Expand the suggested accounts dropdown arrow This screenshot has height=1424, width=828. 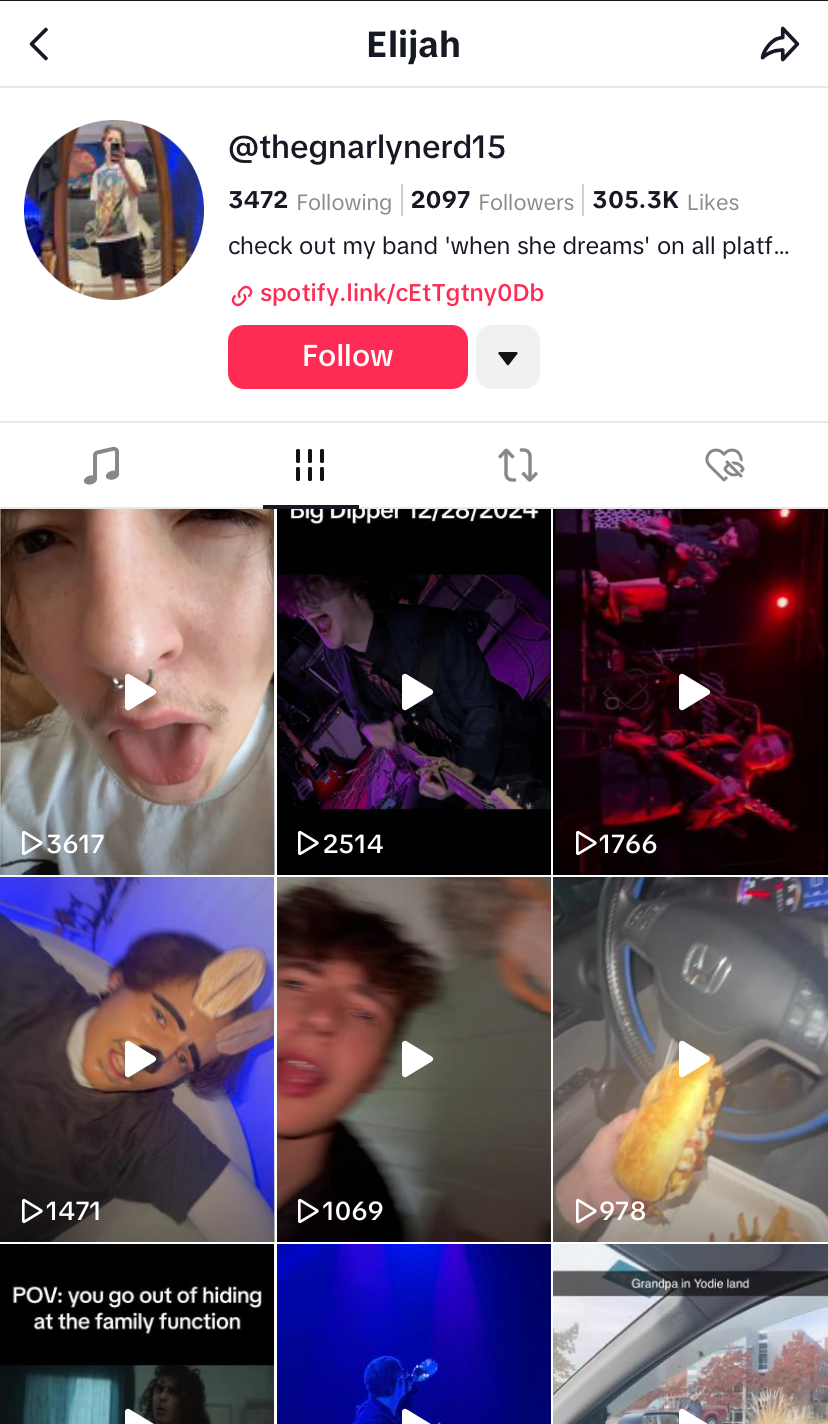508,356
